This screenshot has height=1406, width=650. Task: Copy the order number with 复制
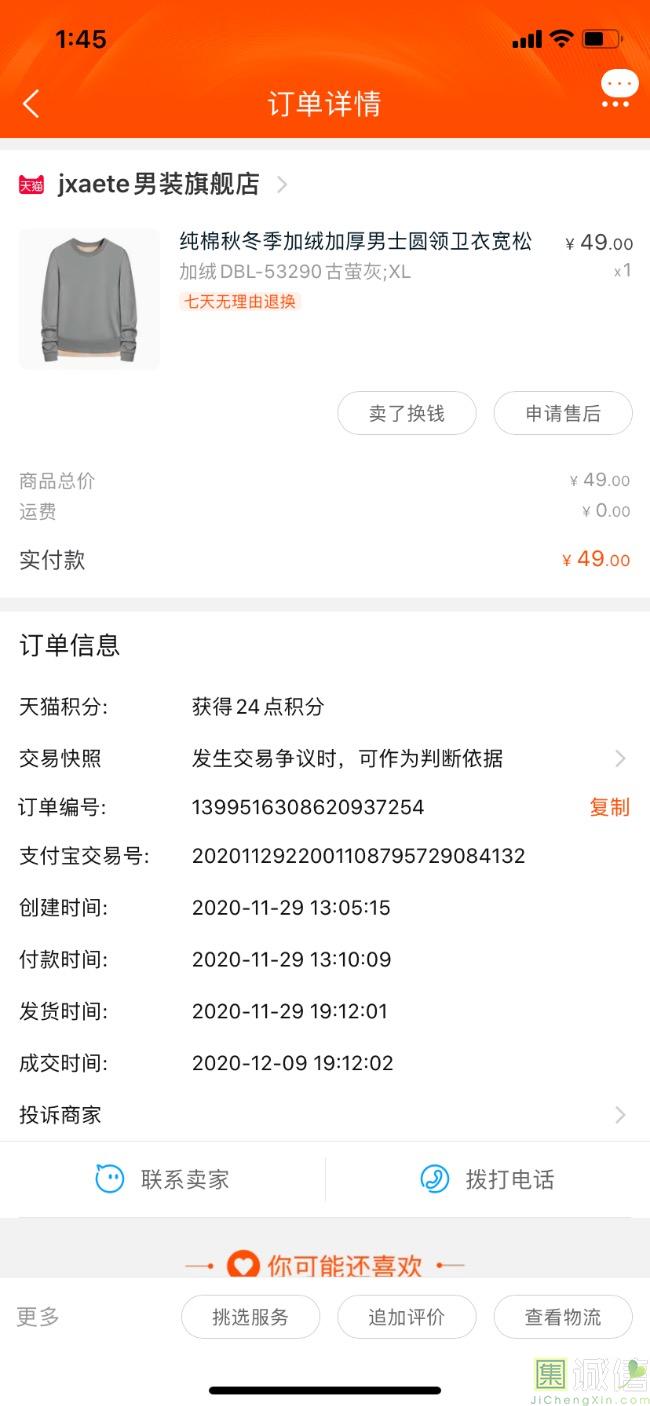click(609, 807)
